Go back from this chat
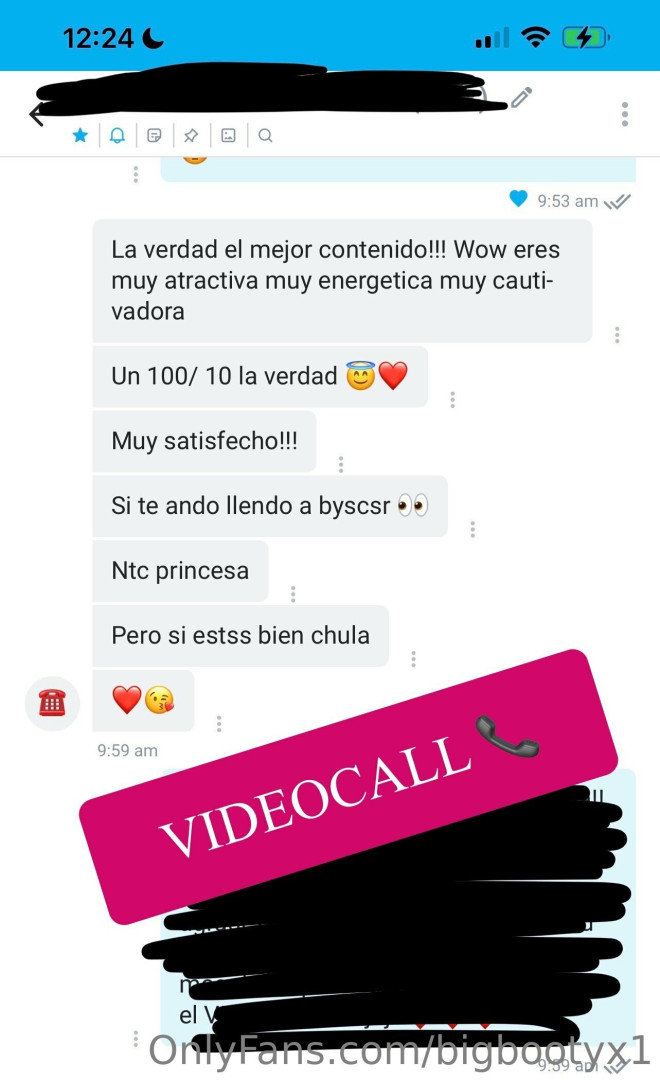 click(x=36, y=114)
